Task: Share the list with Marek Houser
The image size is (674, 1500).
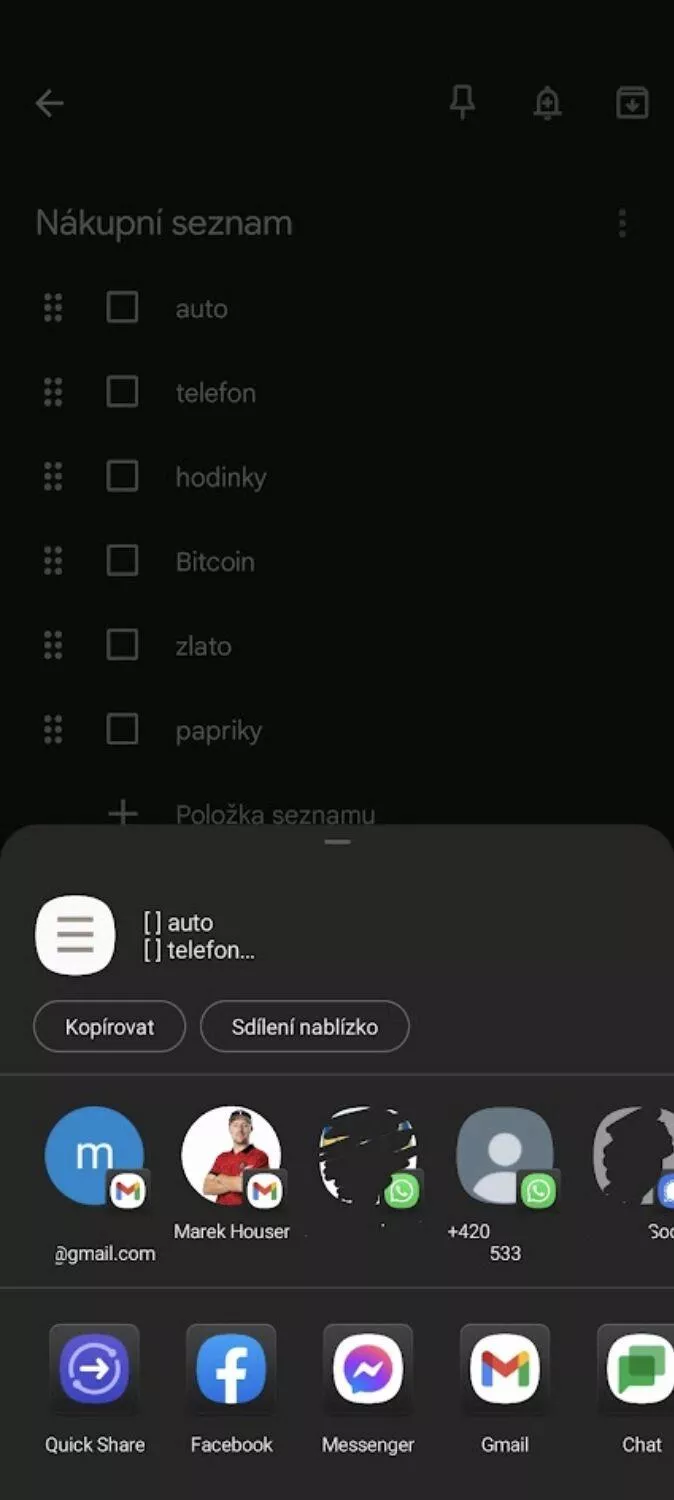Action: coord(231,1157)
